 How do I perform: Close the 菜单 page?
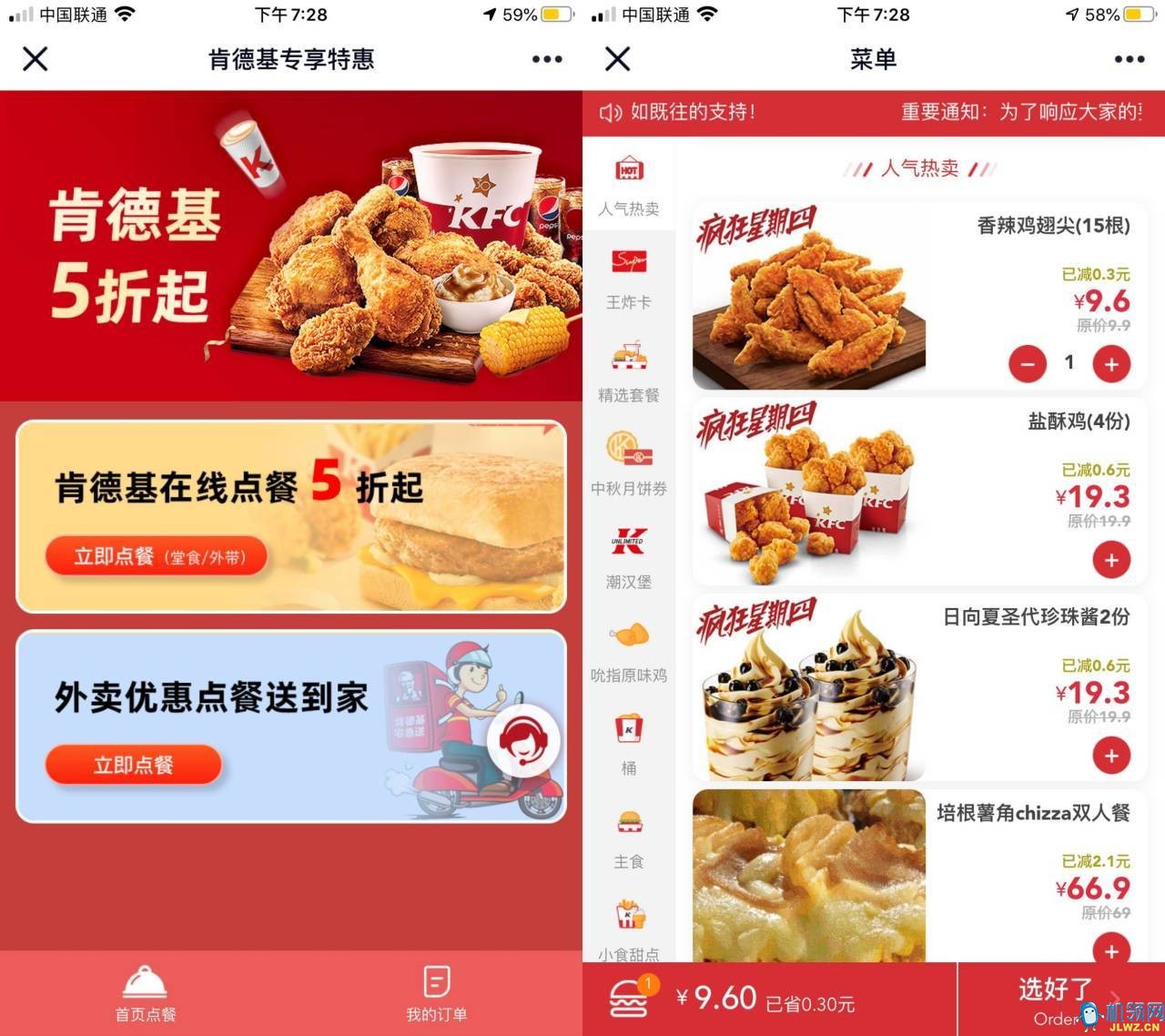point(618,59)
